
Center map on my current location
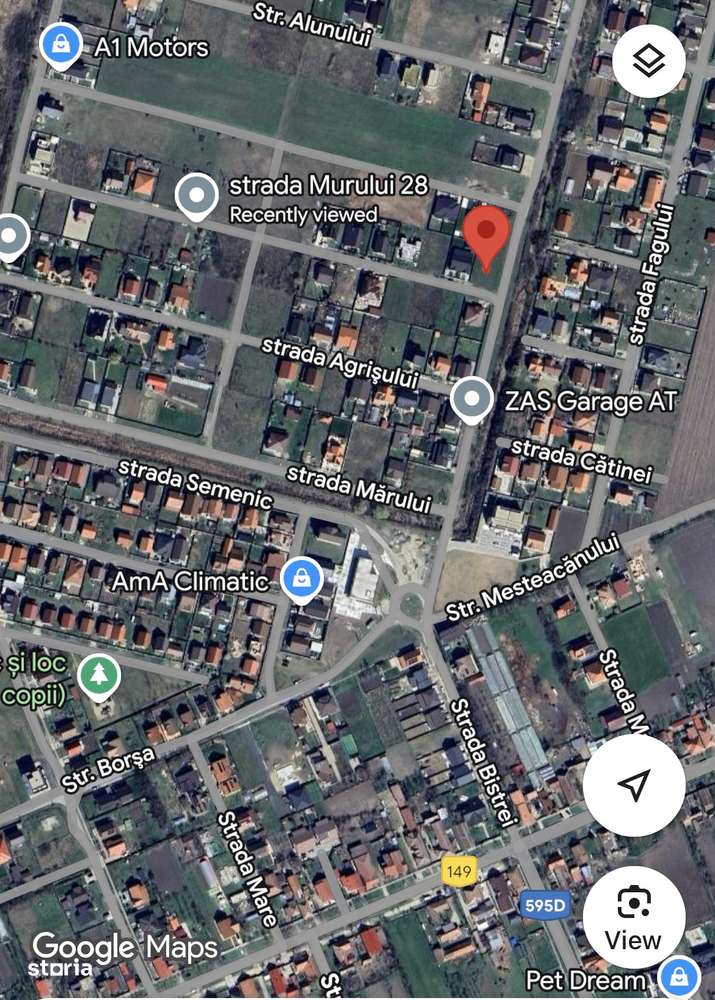(x=633, y=785)
